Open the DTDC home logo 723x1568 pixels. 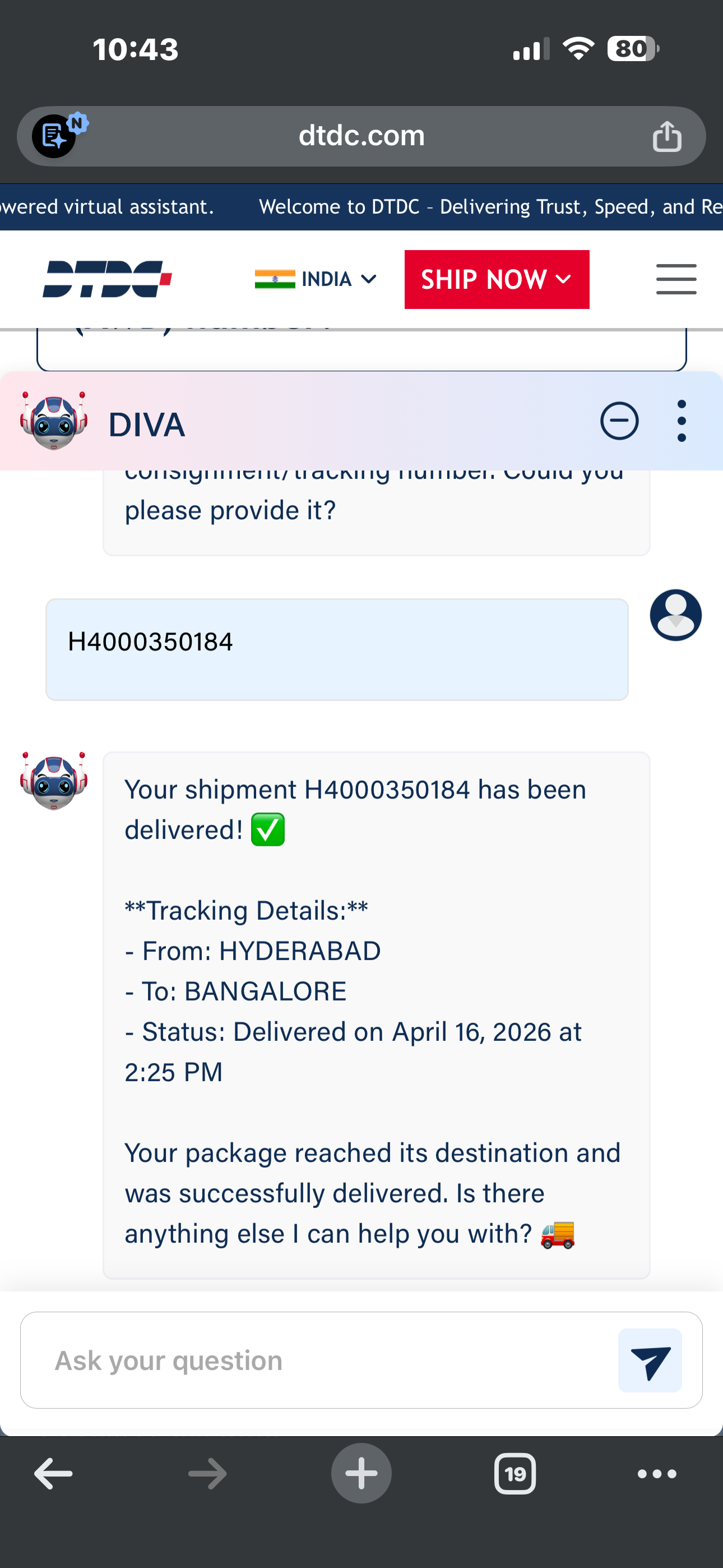[107, 279]
